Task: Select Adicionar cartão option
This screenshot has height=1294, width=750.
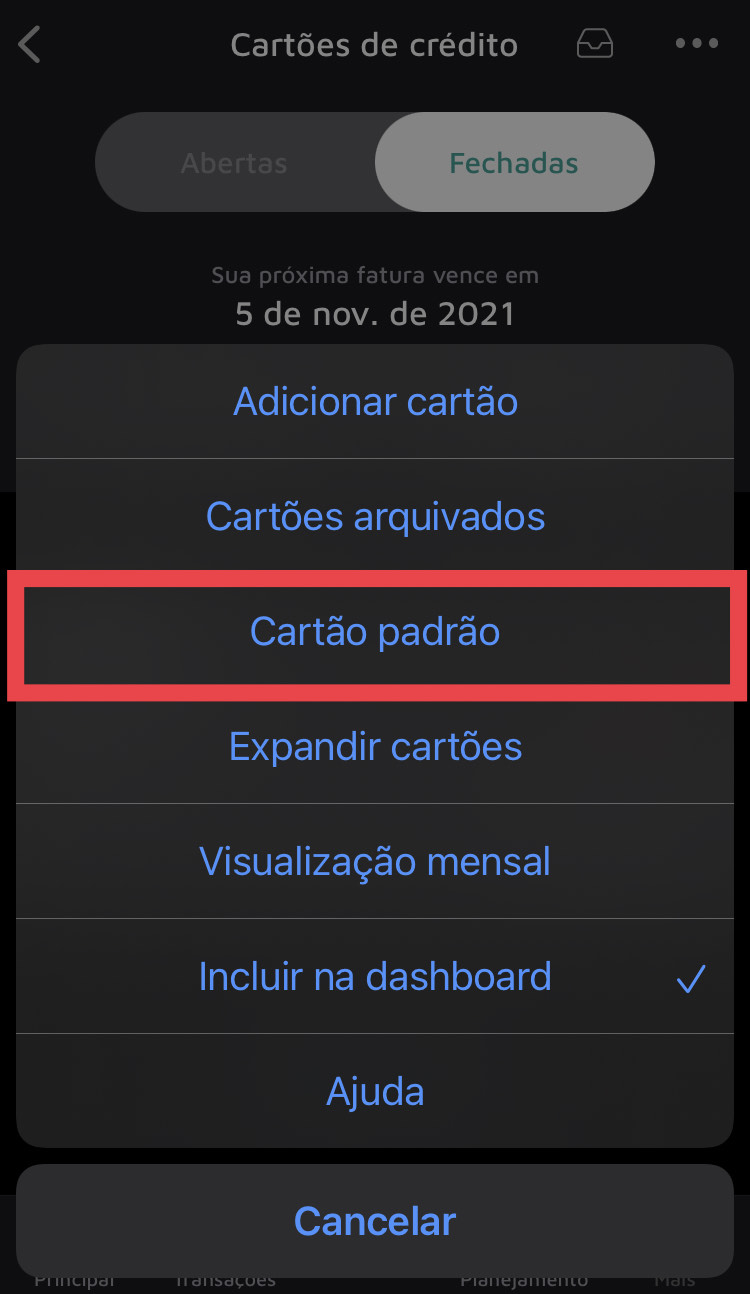Action: coord(375,402)
